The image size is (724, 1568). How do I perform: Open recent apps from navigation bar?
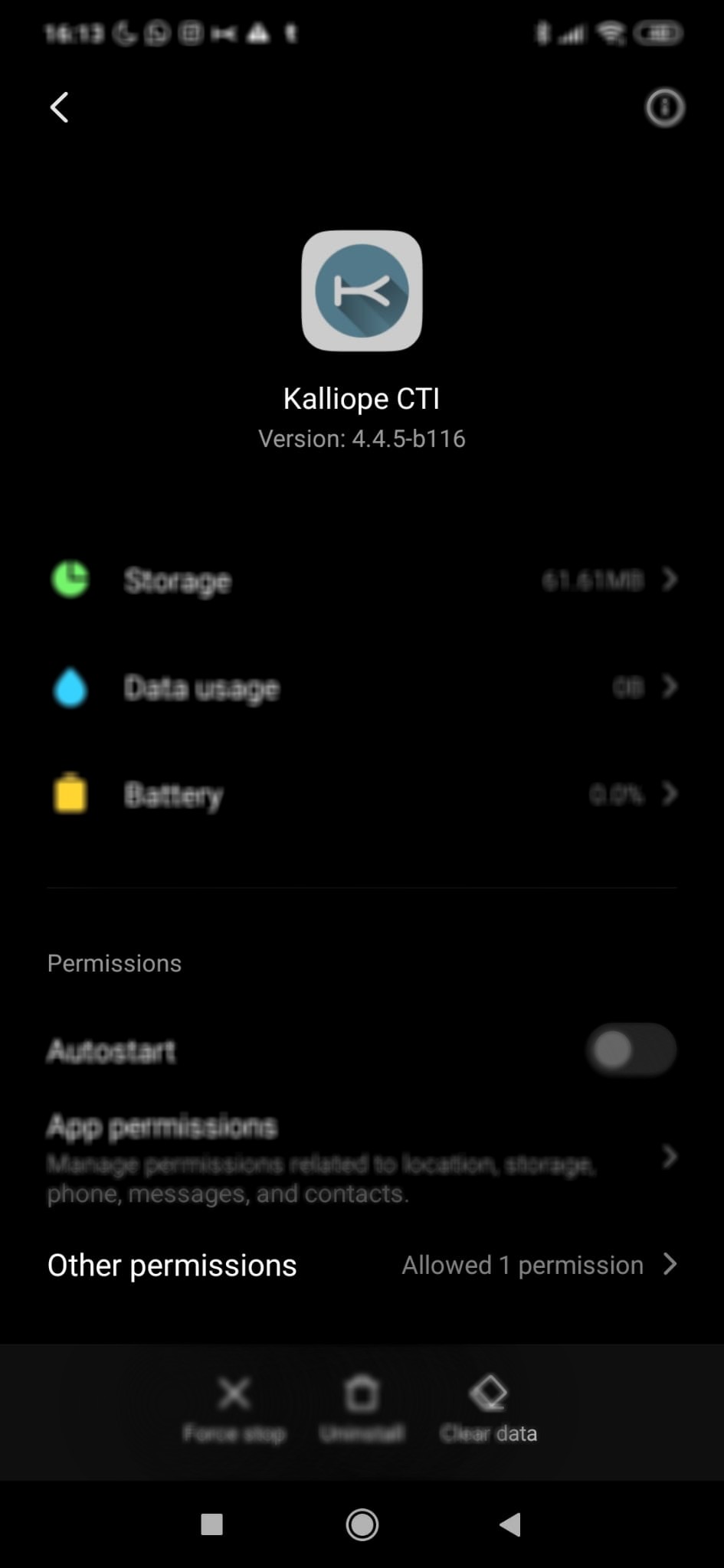(x=212, y=1524)
